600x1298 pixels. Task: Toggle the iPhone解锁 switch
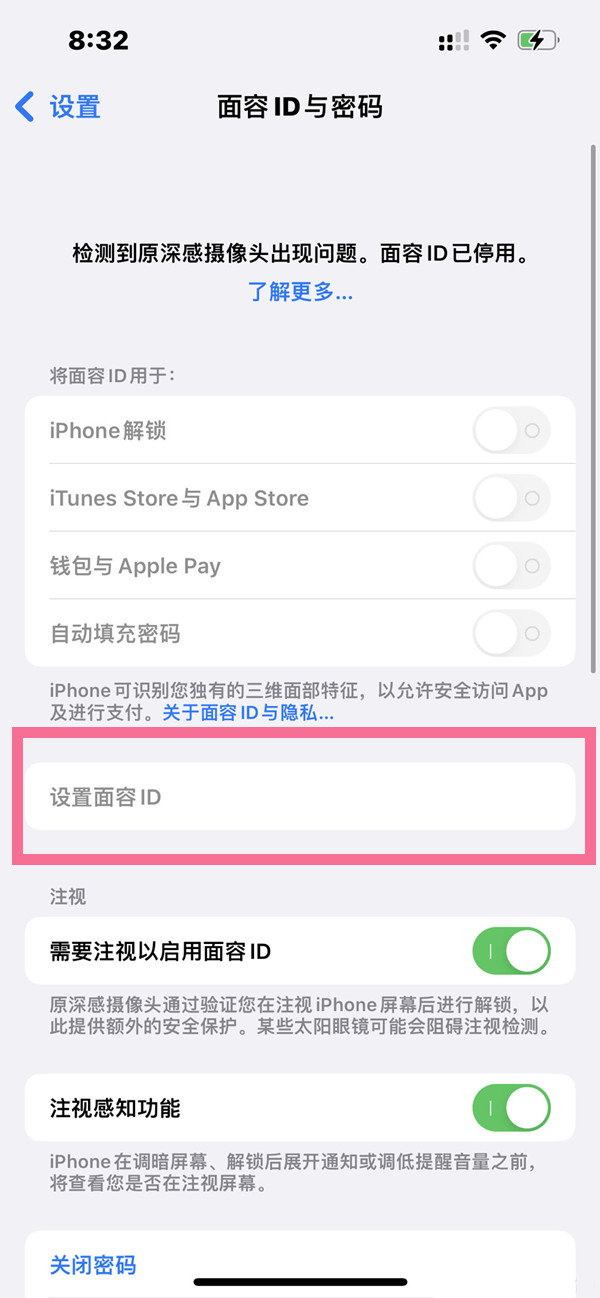[x=511, y=431]
